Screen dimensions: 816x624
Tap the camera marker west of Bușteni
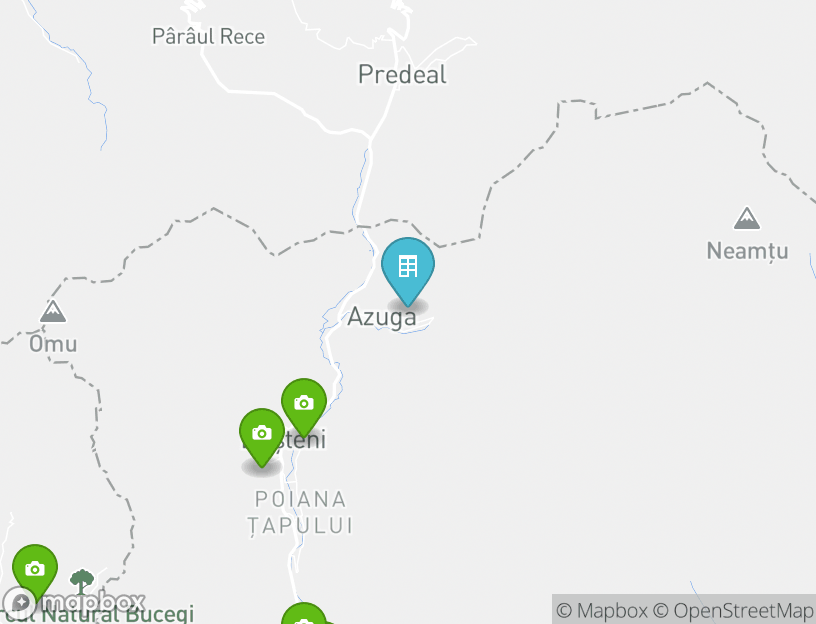point(261,434)
